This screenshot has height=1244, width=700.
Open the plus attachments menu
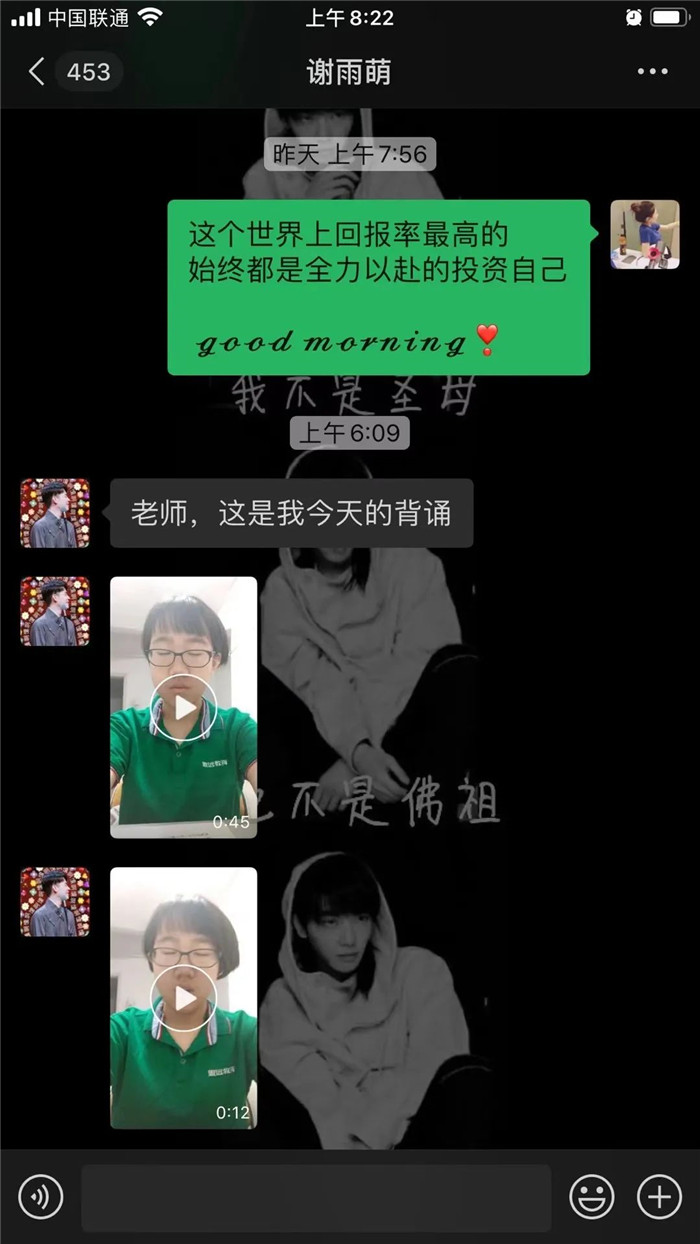tap(659, 1197)
